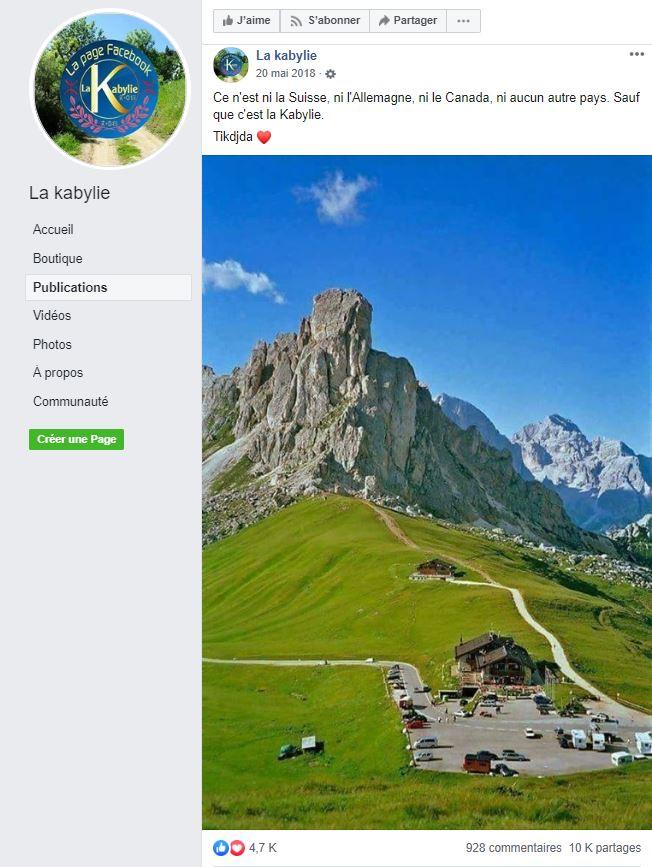Viewport: 652px width, 867px height.
Task: Open the page's more options menu
Action: coord(462,20)
